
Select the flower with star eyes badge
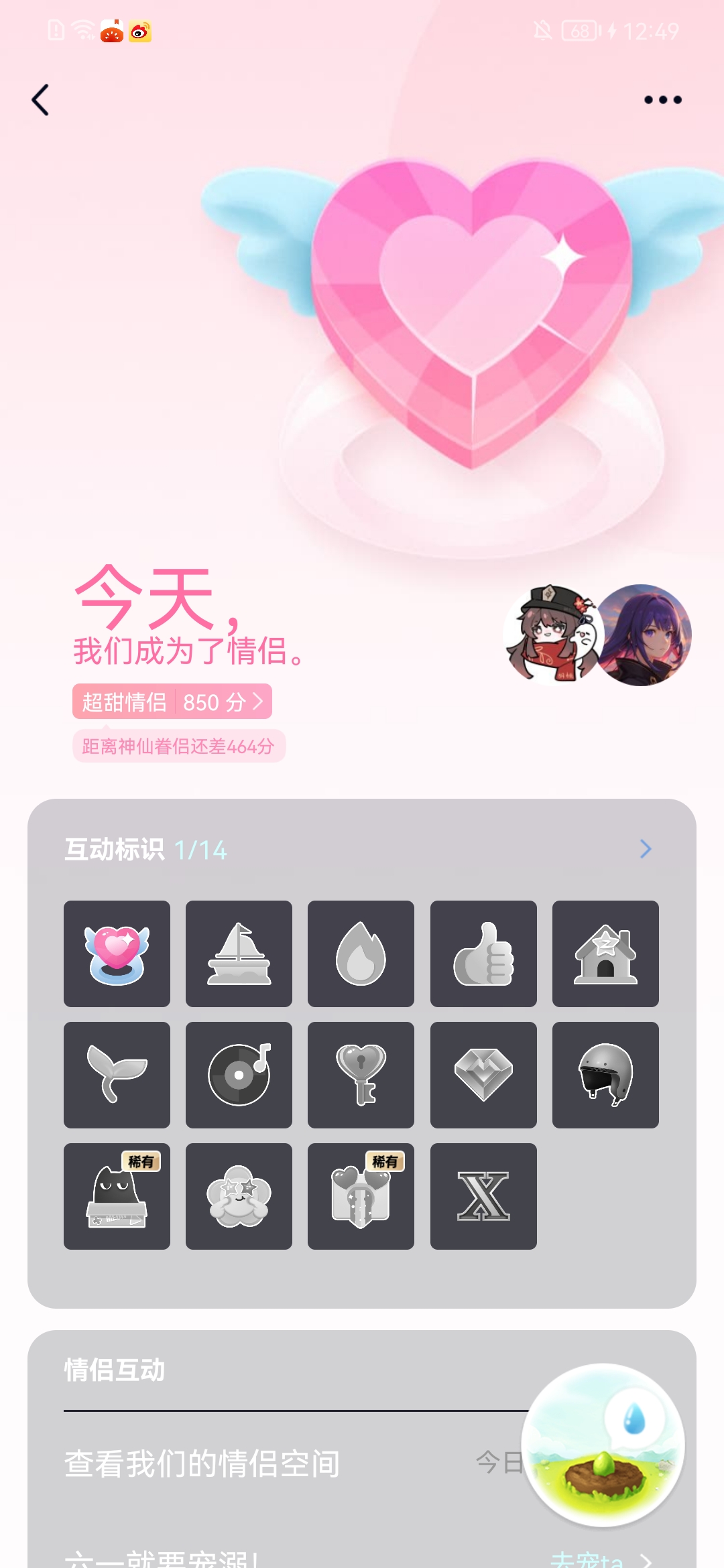click(x=239, y=1196)
